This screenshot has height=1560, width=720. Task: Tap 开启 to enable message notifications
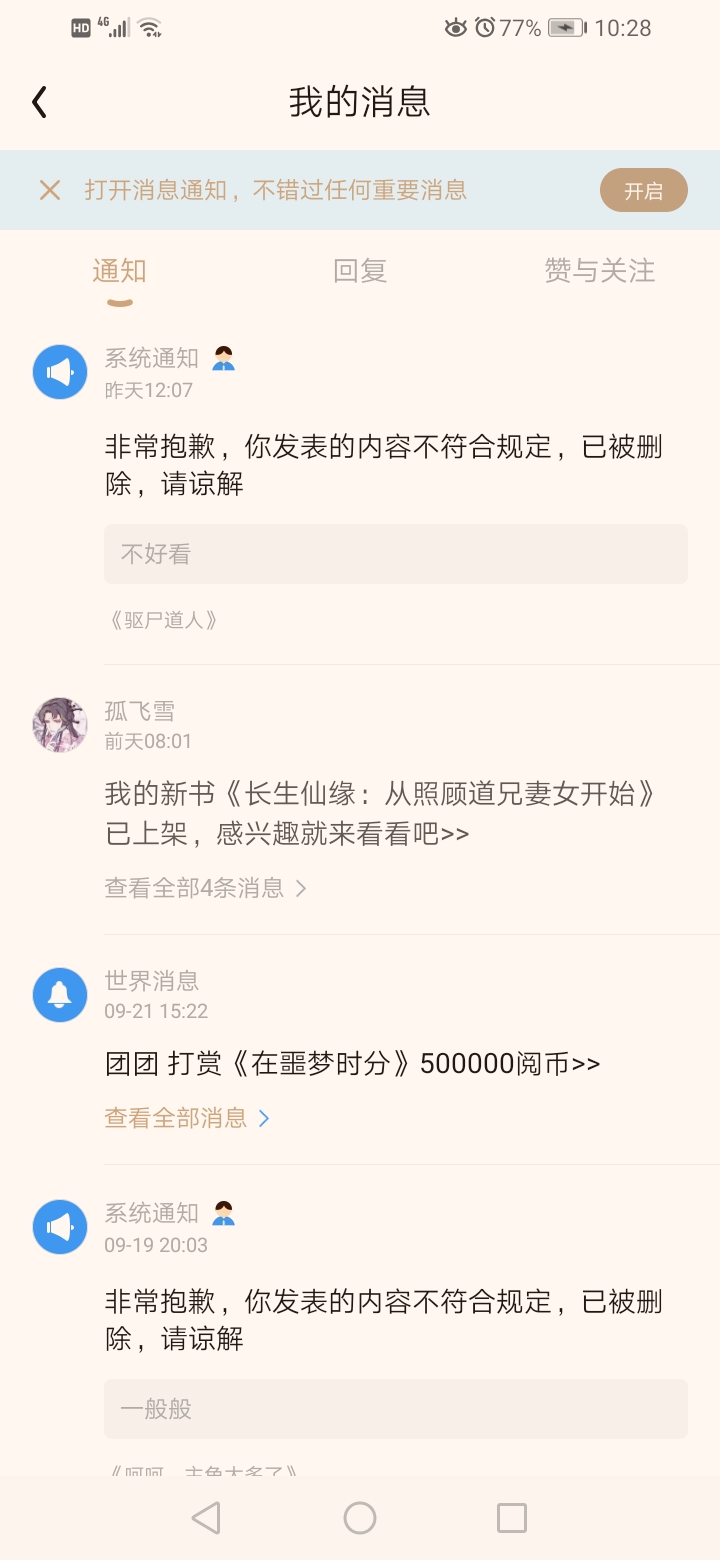pos(643,191)
